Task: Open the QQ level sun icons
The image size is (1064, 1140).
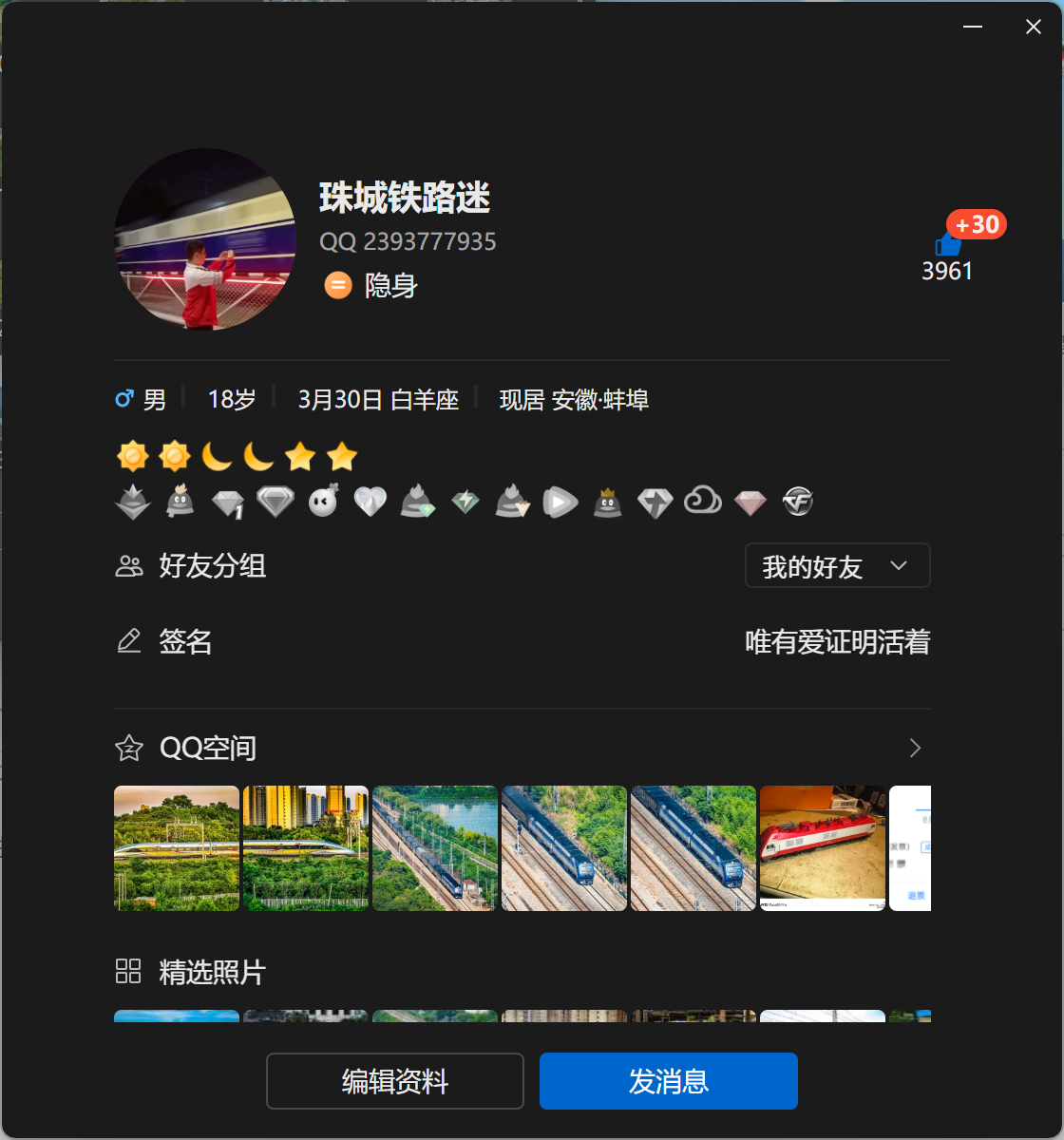Action: [154, 457]
